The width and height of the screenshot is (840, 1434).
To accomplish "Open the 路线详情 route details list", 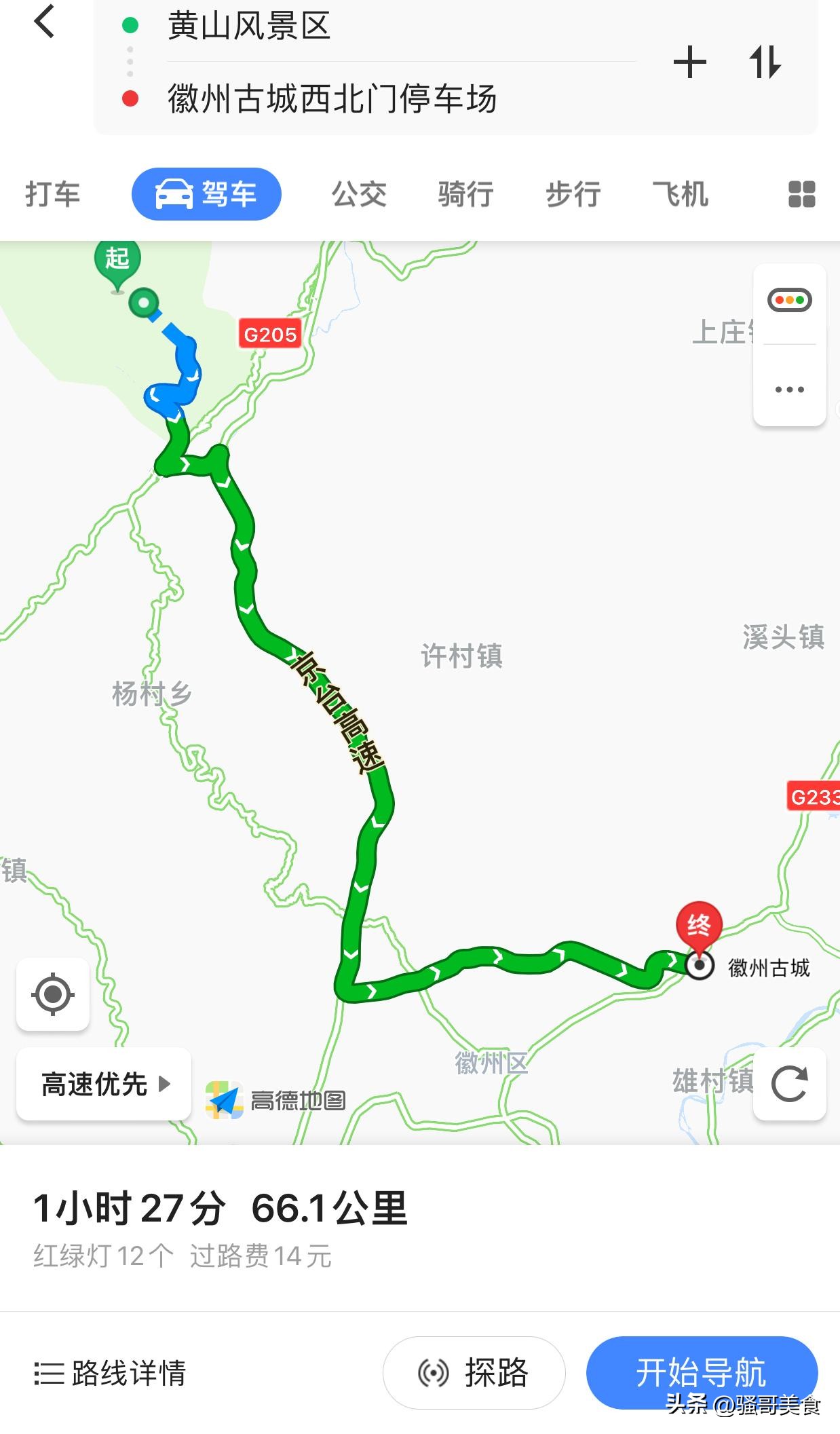I will coord(111,1372).
